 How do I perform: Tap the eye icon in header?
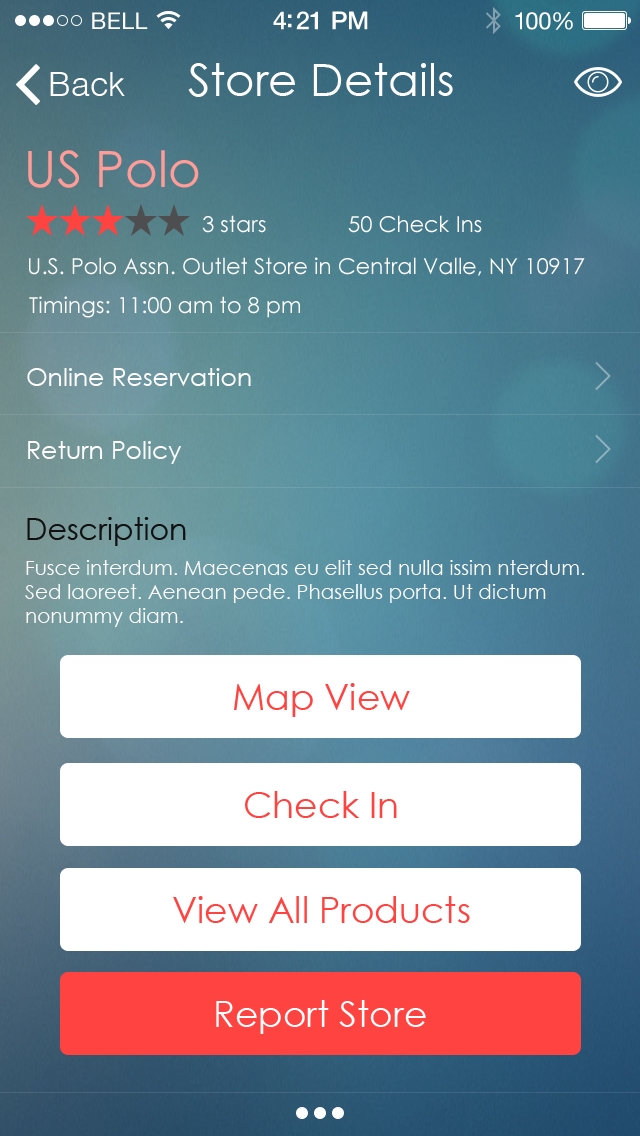[x=597, y=83]
